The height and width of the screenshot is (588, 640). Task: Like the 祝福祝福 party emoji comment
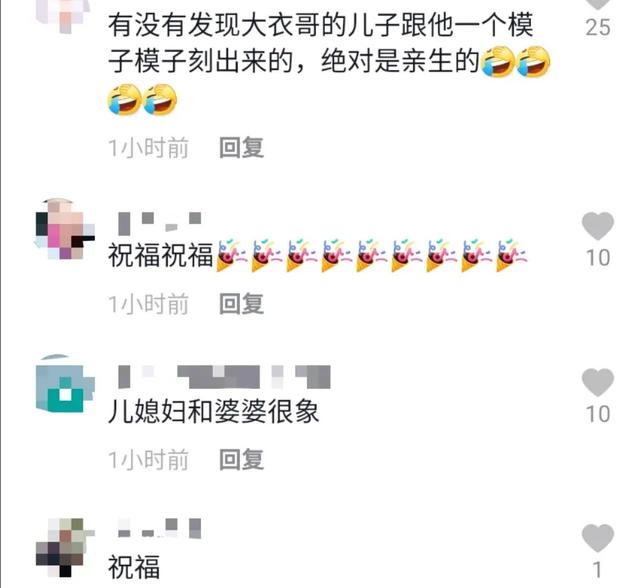598,226
